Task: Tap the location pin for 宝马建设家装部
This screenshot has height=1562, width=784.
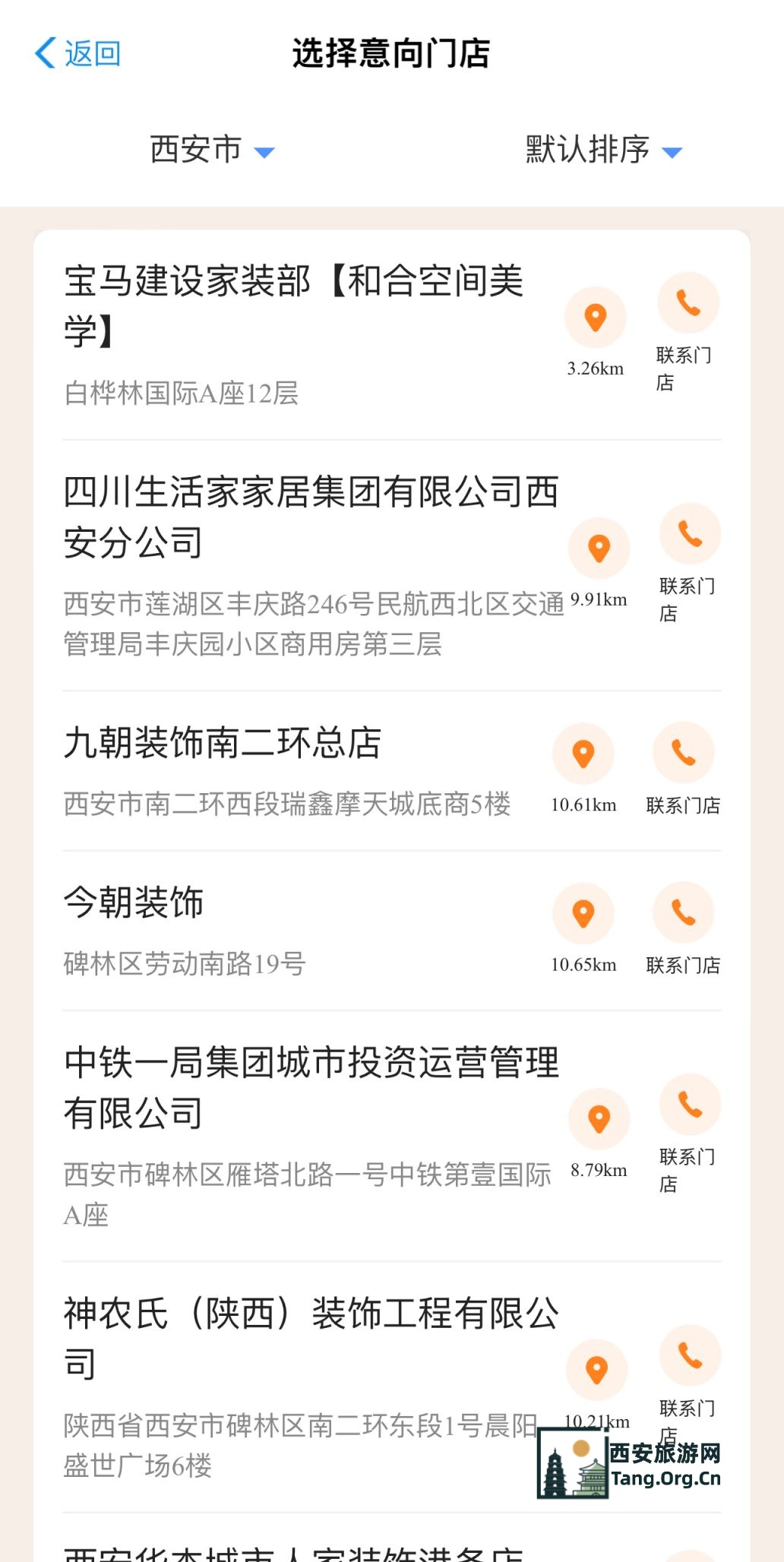Action: pos(596,318)
